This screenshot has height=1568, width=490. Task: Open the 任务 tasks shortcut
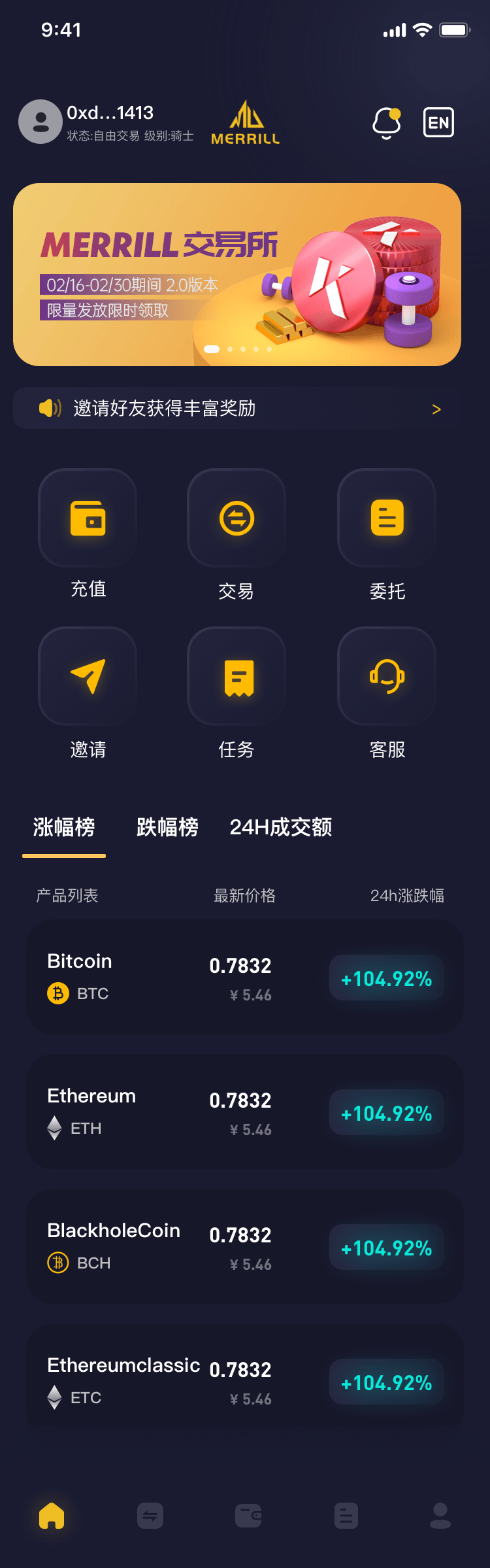(237, 676)
